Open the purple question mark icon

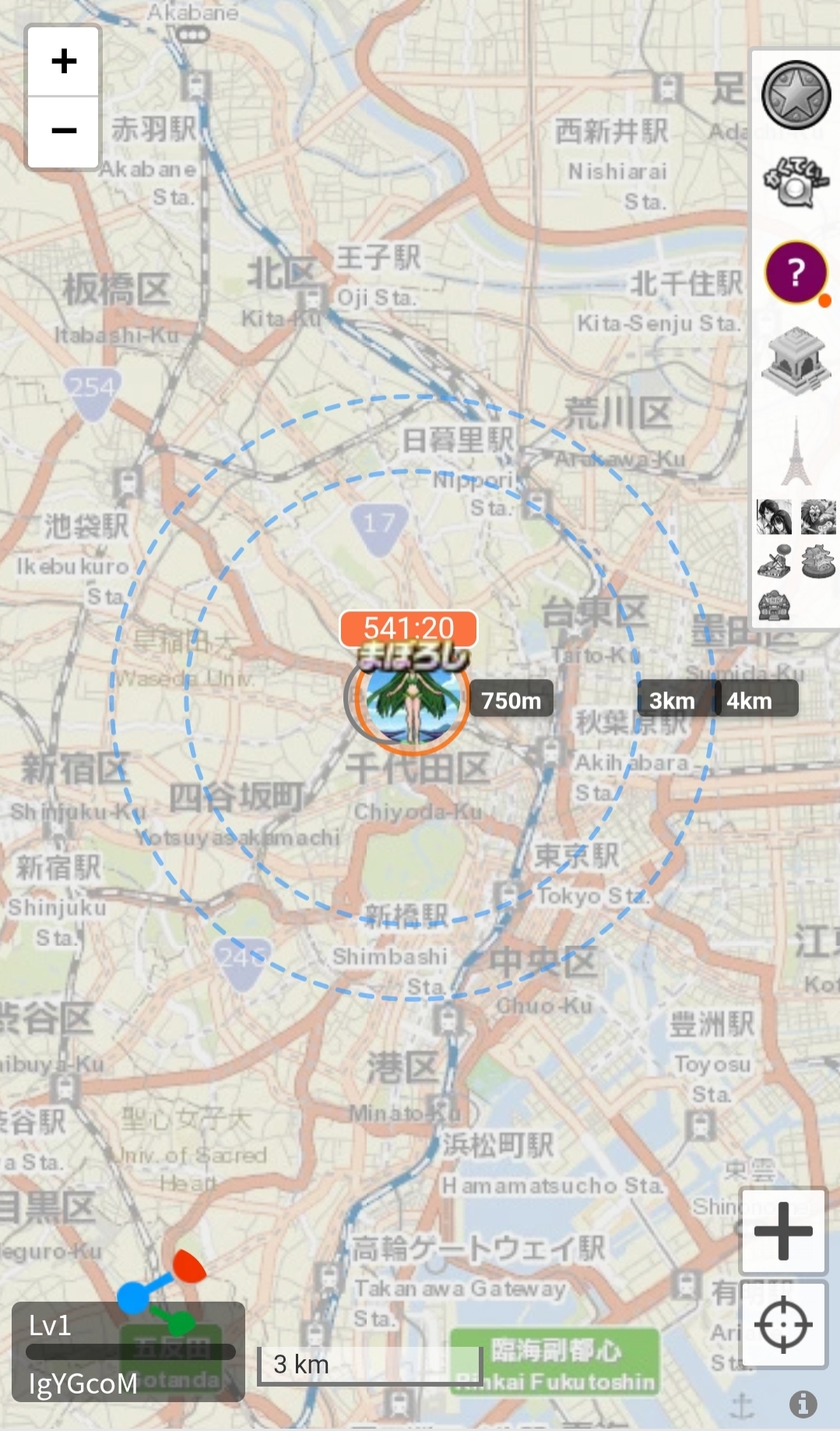pos(796,272)
